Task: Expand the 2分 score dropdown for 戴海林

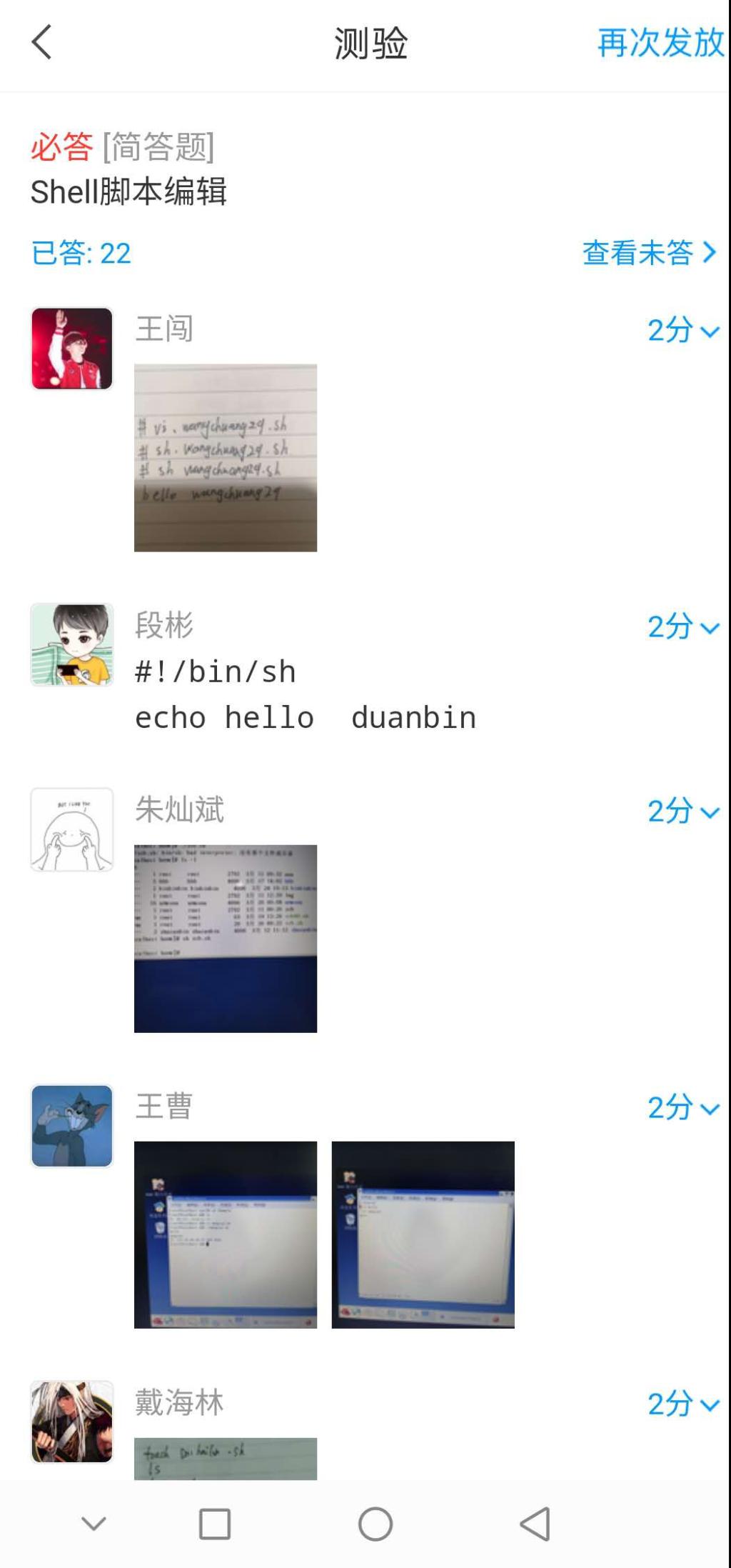Action: (x=682, y=1404)
